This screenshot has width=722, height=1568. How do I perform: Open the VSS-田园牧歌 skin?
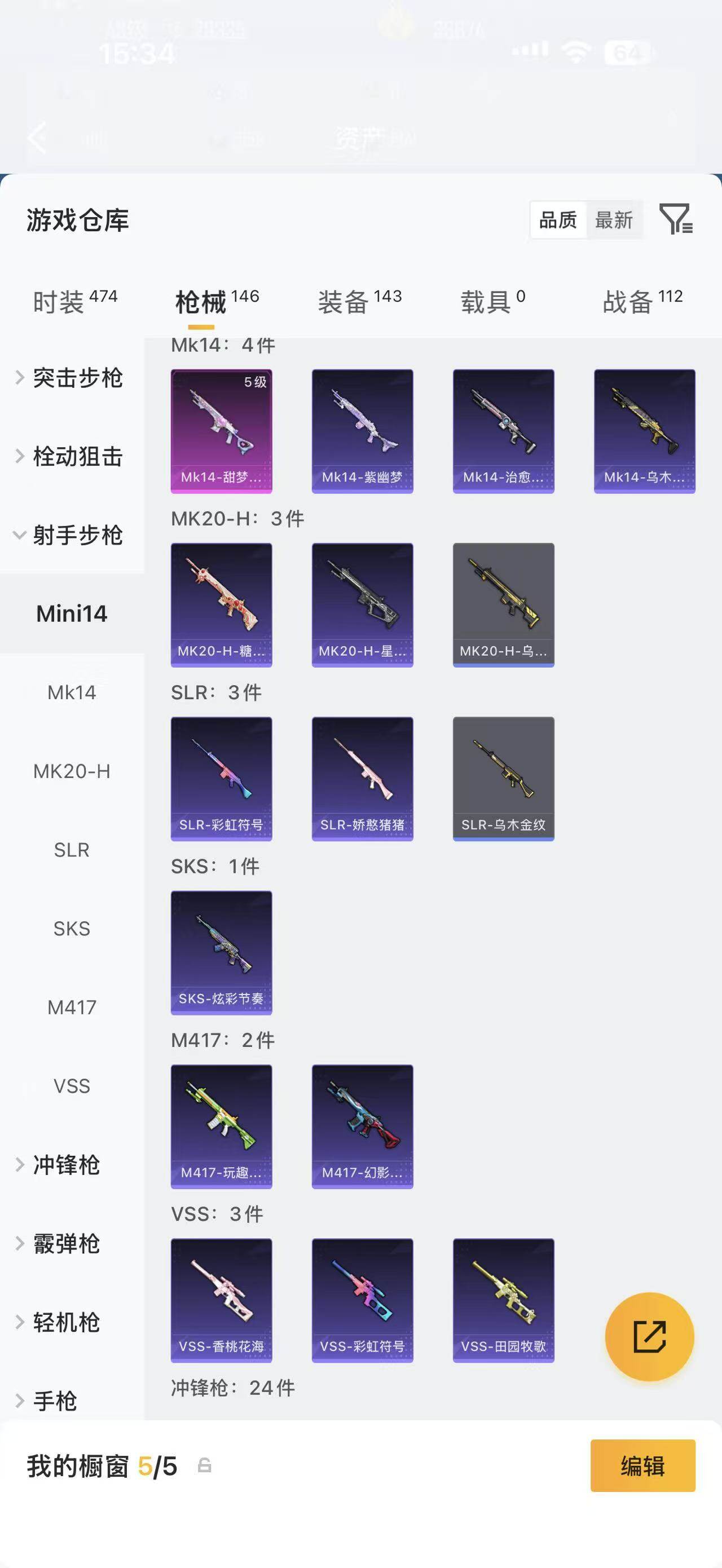coord(504,1300)
